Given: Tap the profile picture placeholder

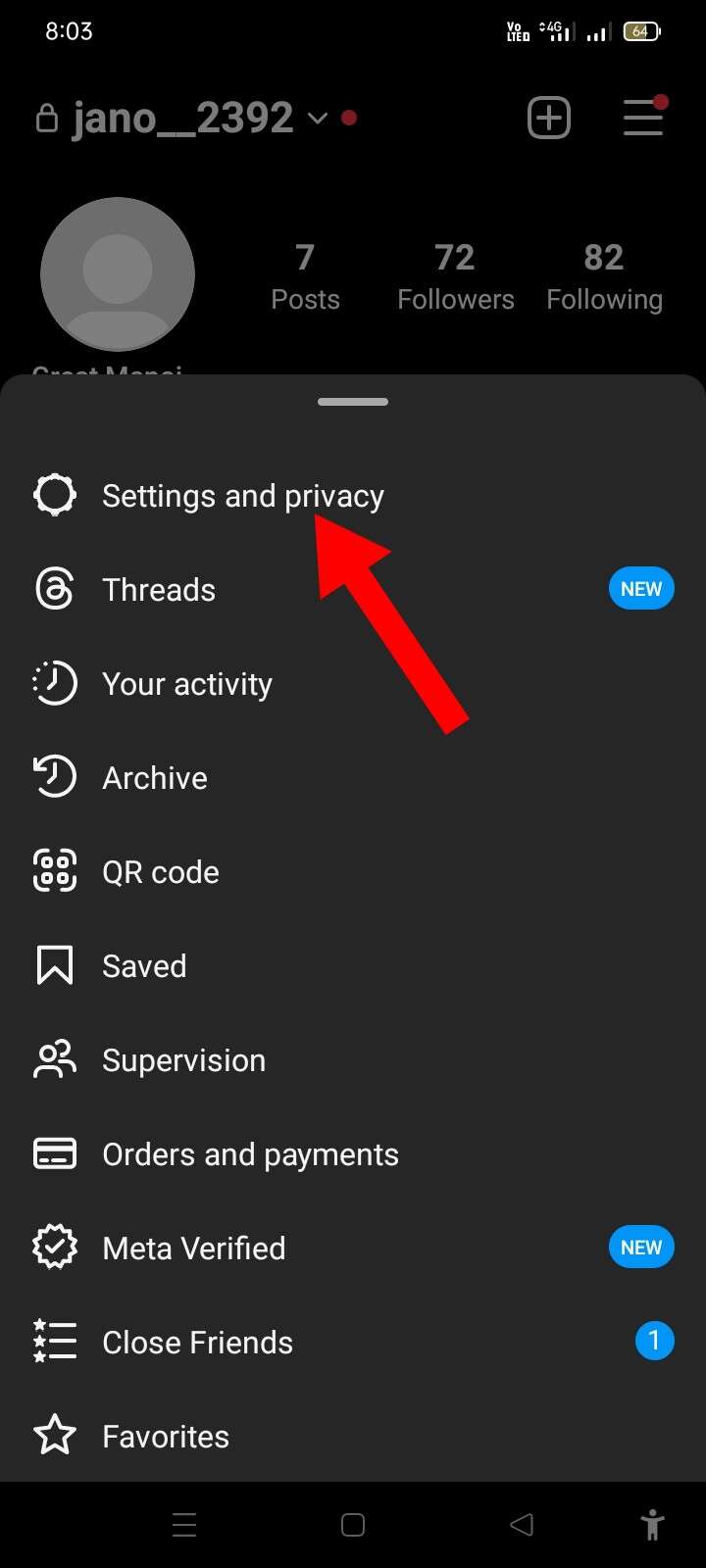Looking at the screenshot, I should click(x=118, y=274).
